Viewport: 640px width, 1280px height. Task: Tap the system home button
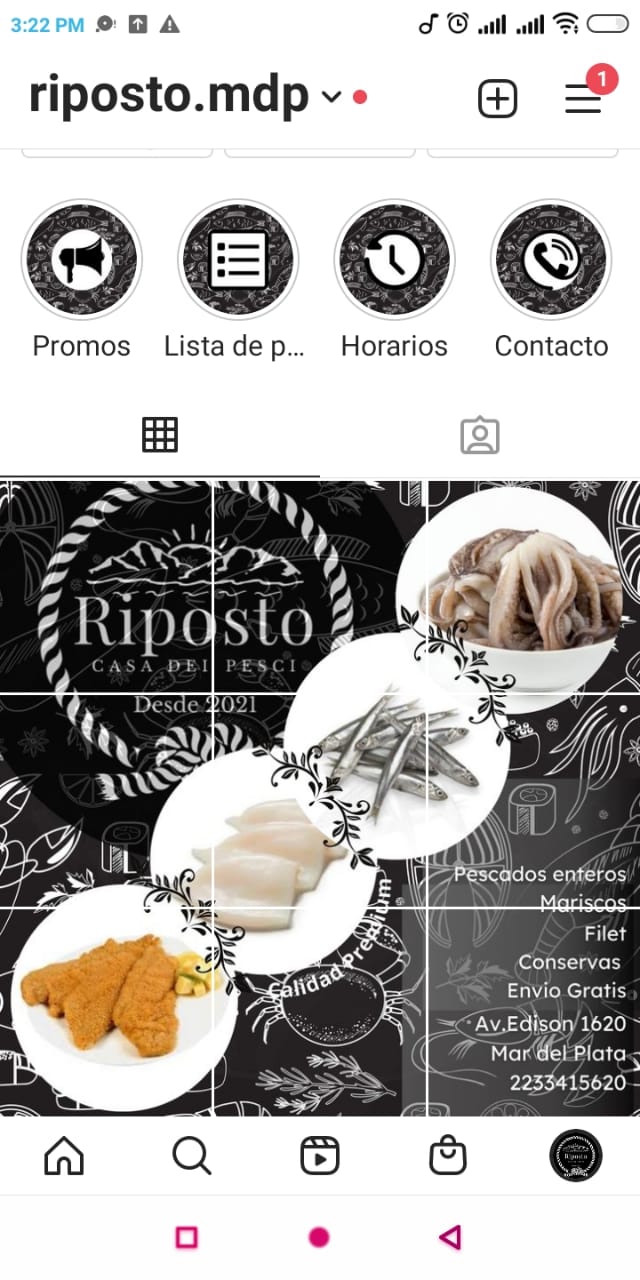coord(319,1238)
